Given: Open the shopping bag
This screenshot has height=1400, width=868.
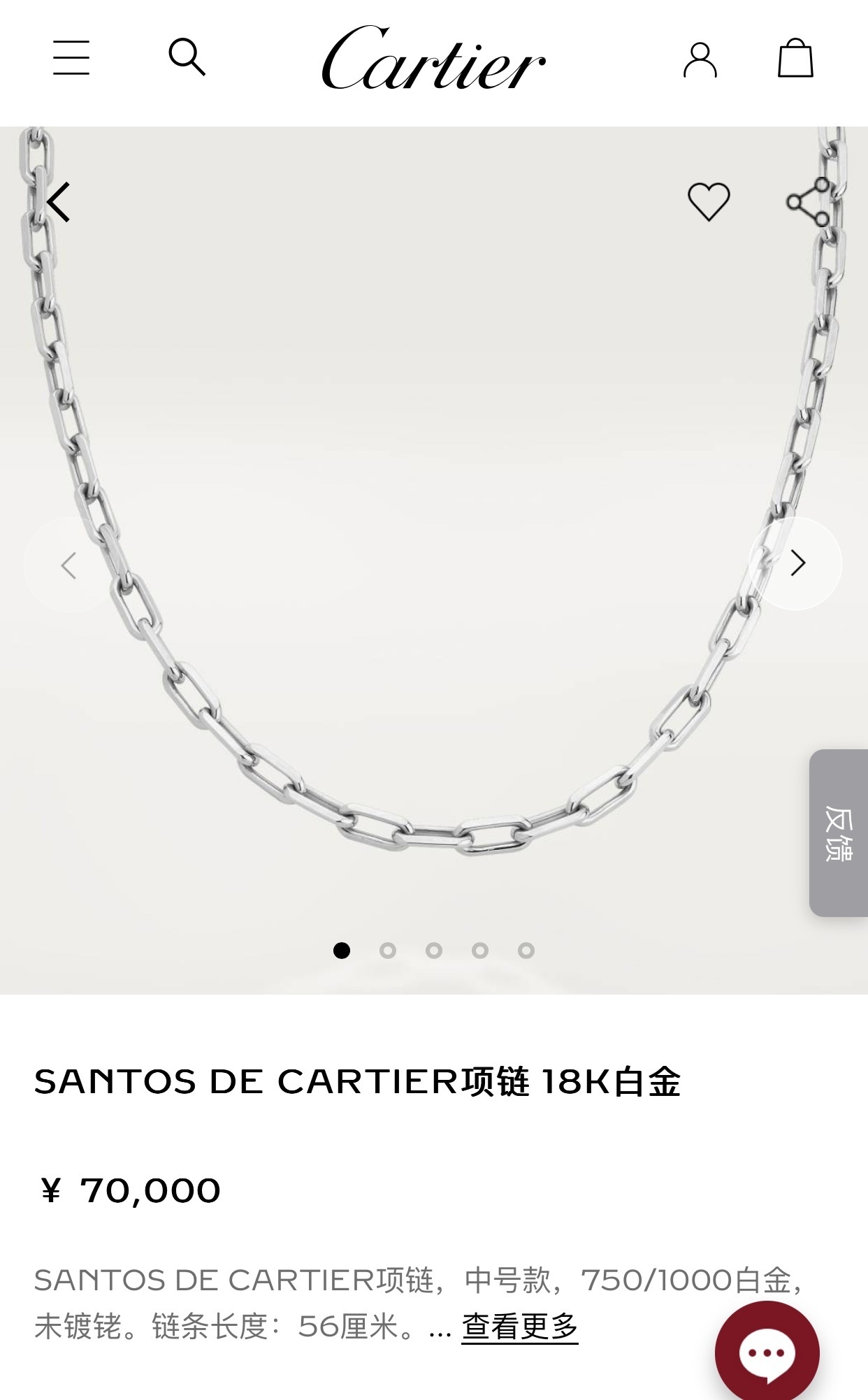Looking at the screenshot, I should (x=795, y=58).
